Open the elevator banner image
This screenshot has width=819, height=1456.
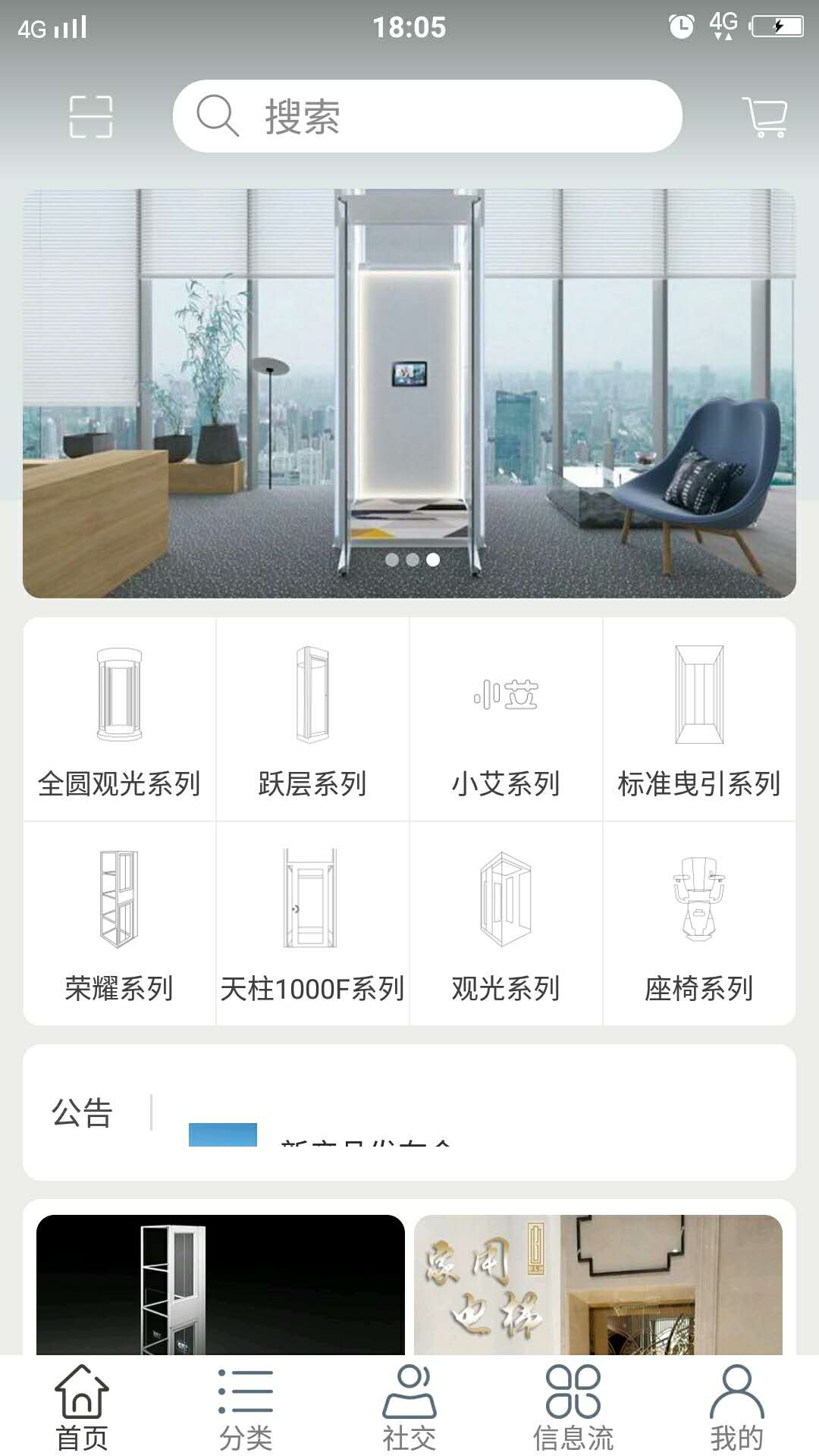click(x=409, y=393)
